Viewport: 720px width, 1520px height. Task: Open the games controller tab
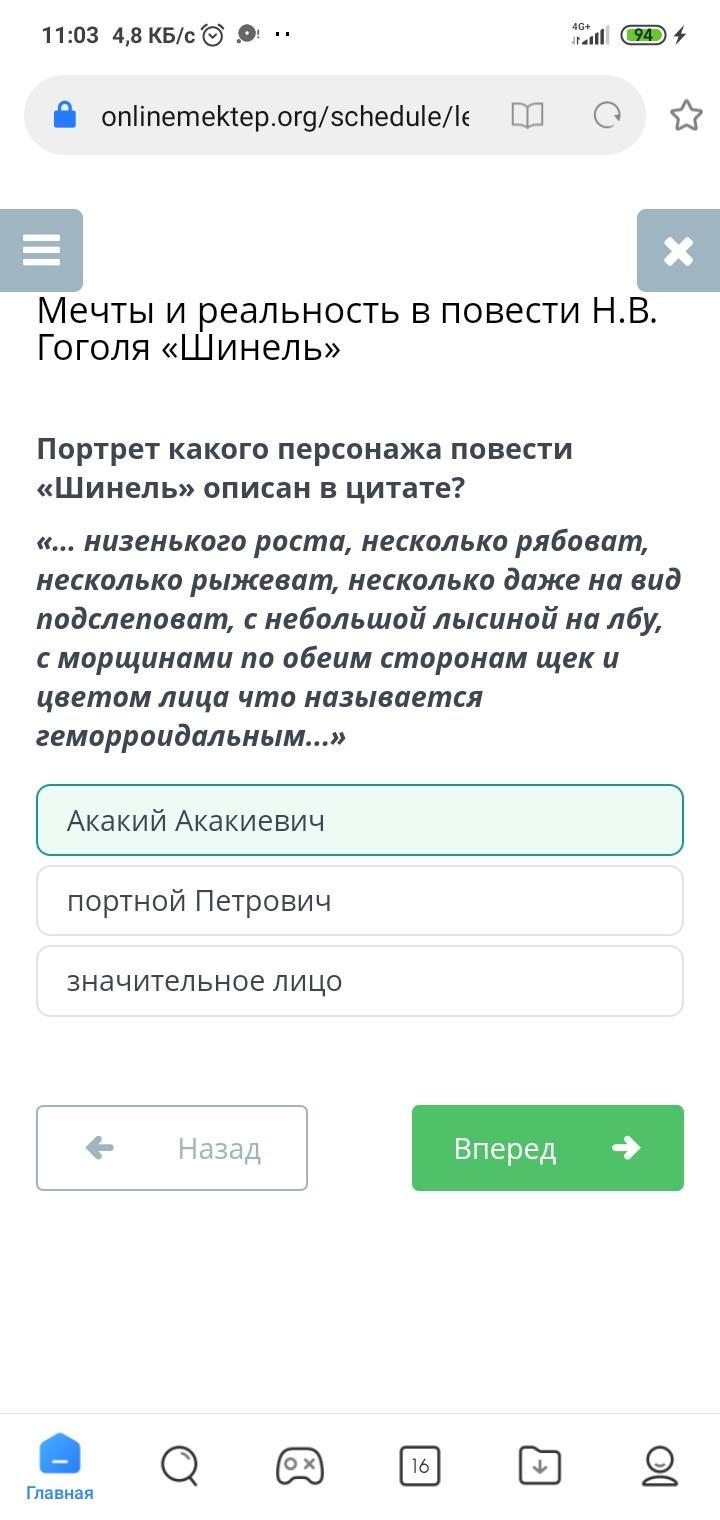(300, 1466)
